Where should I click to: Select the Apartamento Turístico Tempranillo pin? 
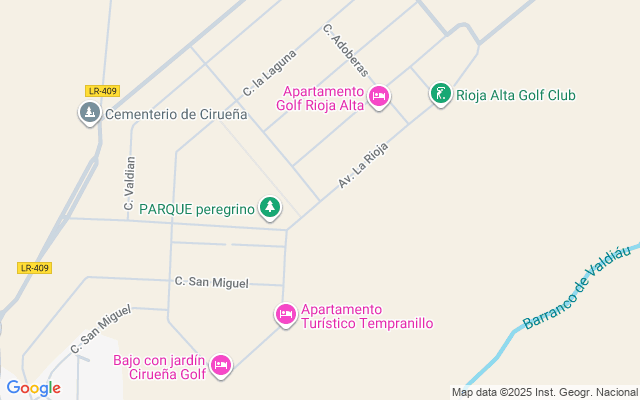(x=285, y=315)
